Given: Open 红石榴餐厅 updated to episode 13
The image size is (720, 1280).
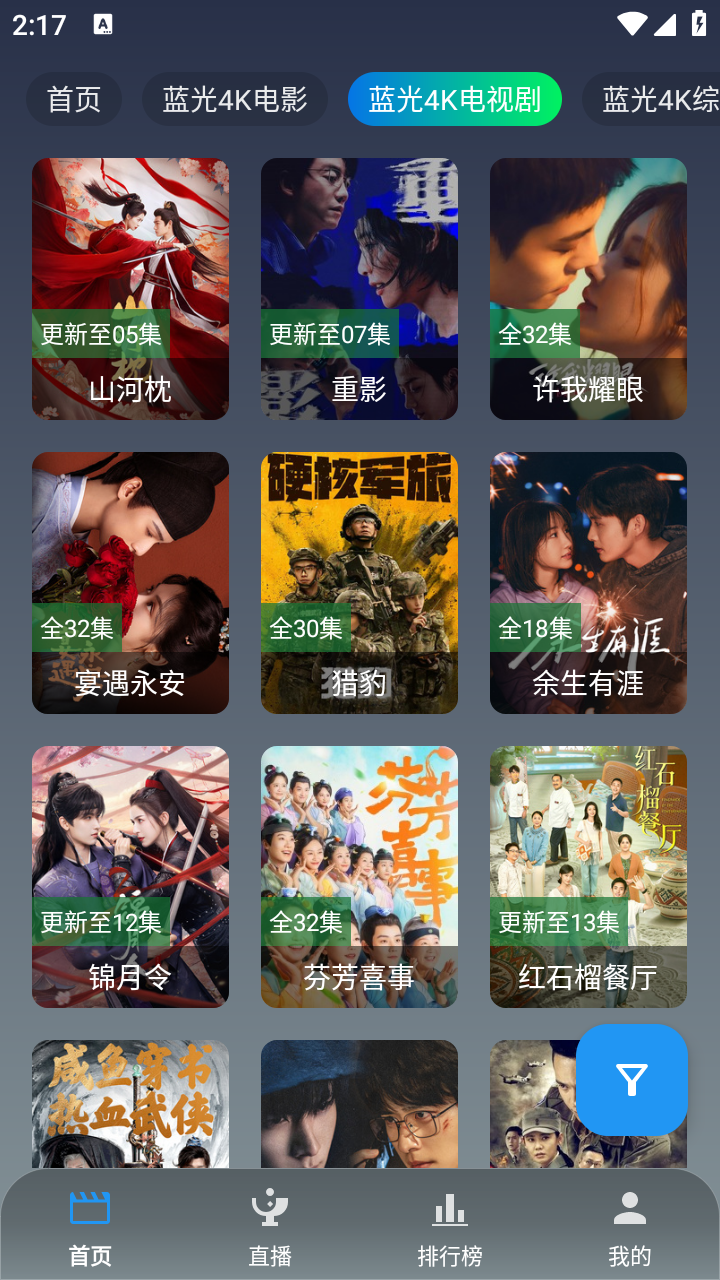Looking at the screenshot, I should click(x=588, y=877).
